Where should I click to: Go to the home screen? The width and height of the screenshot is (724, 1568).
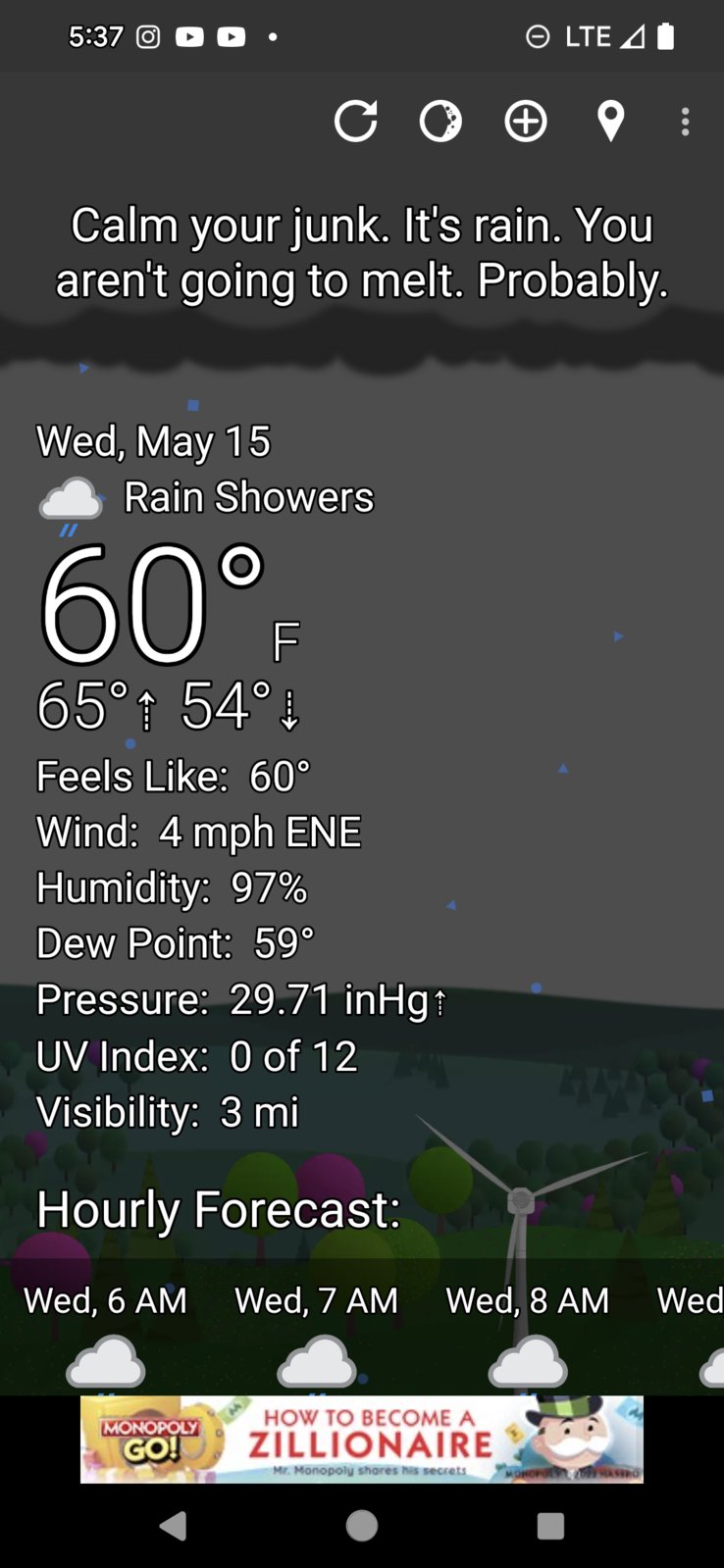[x=361, y=1525]
